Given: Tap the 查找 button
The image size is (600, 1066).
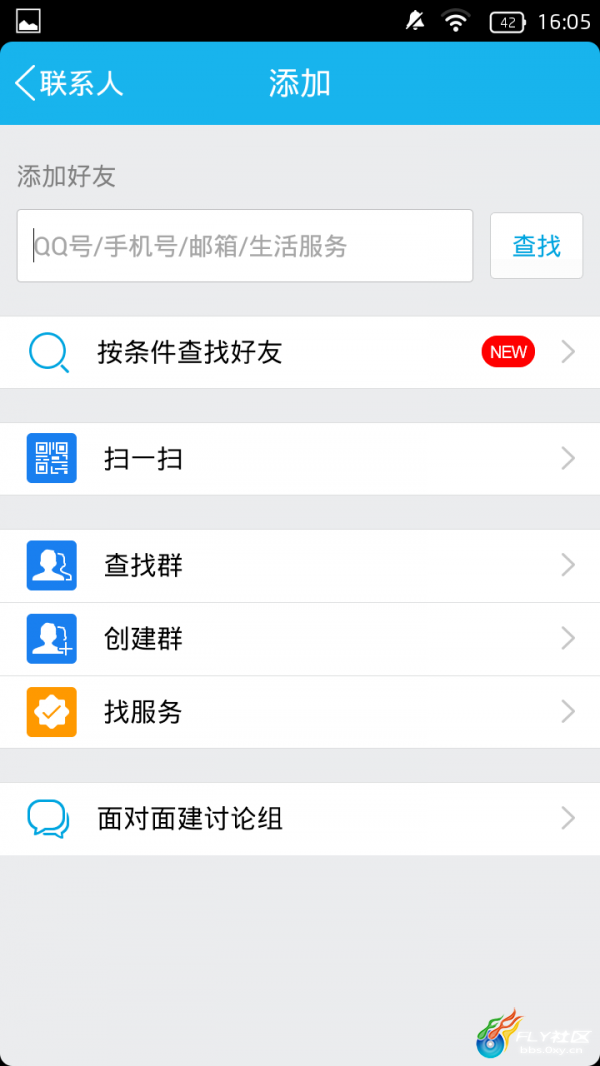Looking at the screenshot, I should pyautogui.click(x=536, y=245).
